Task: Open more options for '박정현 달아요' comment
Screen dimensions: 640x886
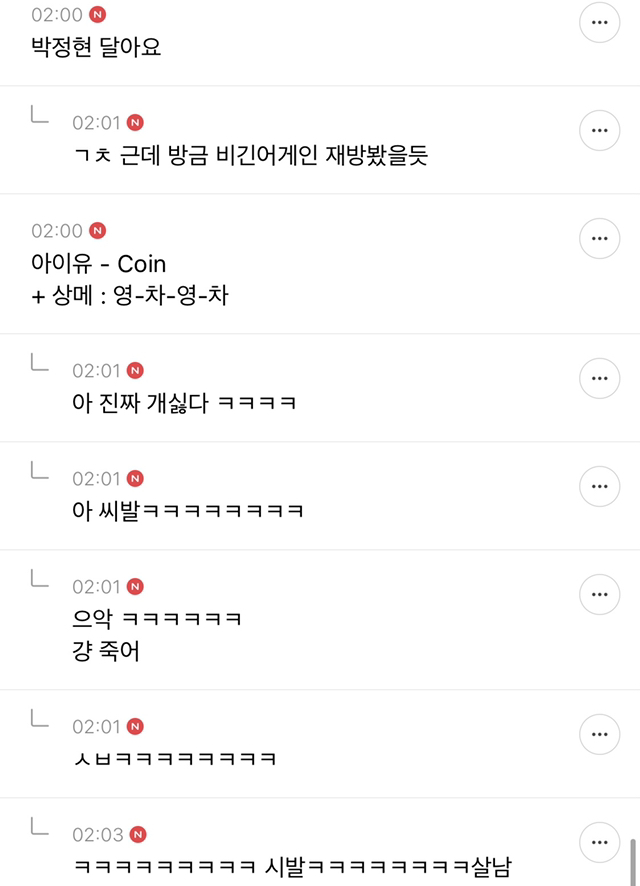Action: click(x=599, y=22)
